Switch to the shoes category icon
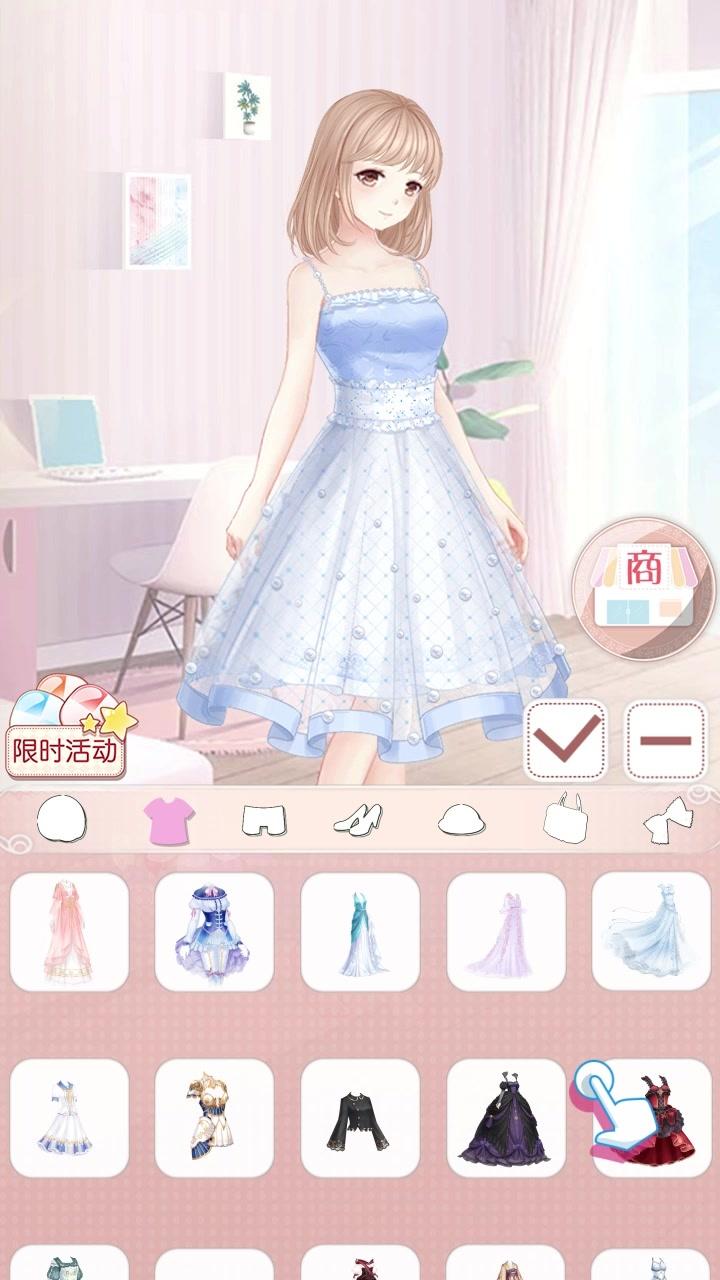The width and height of the screenshot is (720, 1280). click(361, 820)
